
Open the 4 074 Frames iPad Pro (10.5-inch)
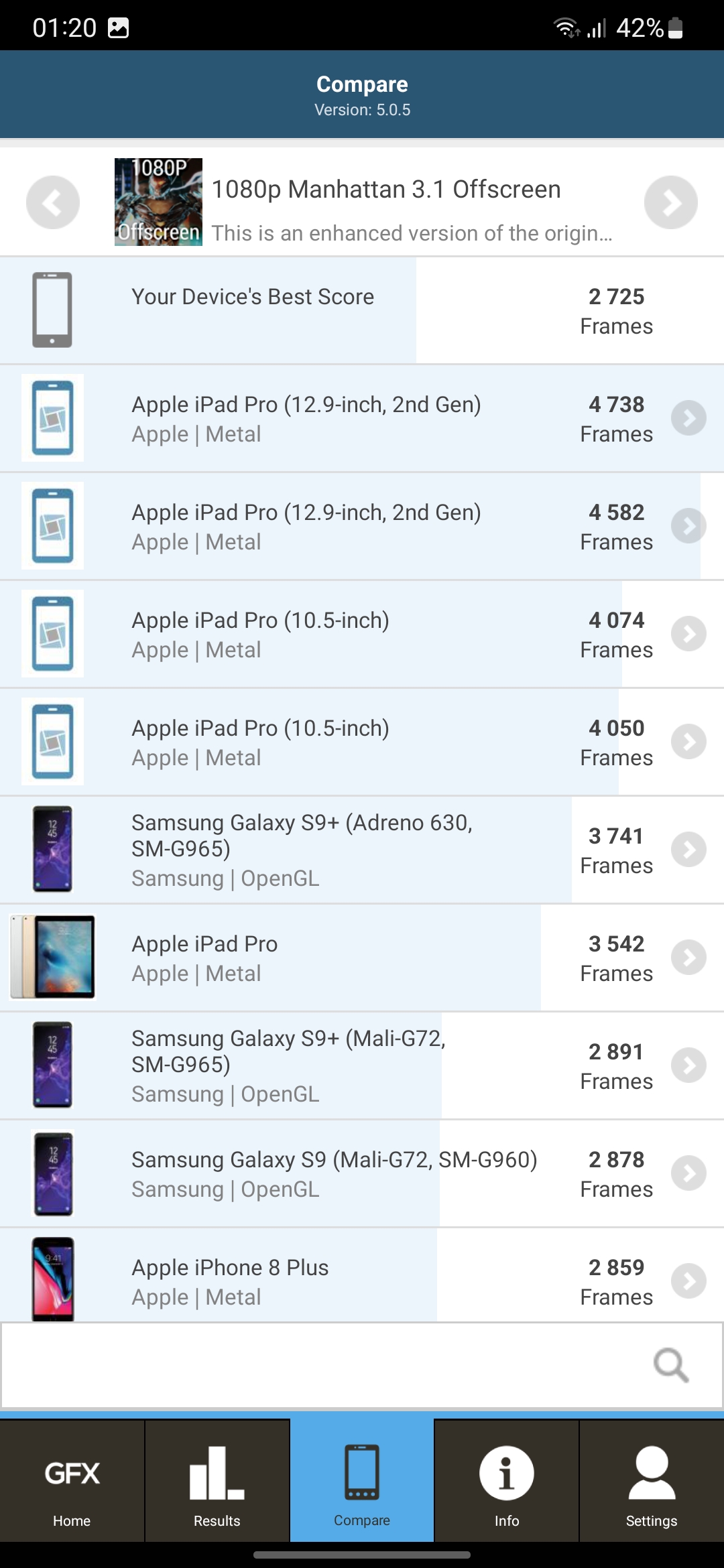pyautogui.click(x=362, y=635)
